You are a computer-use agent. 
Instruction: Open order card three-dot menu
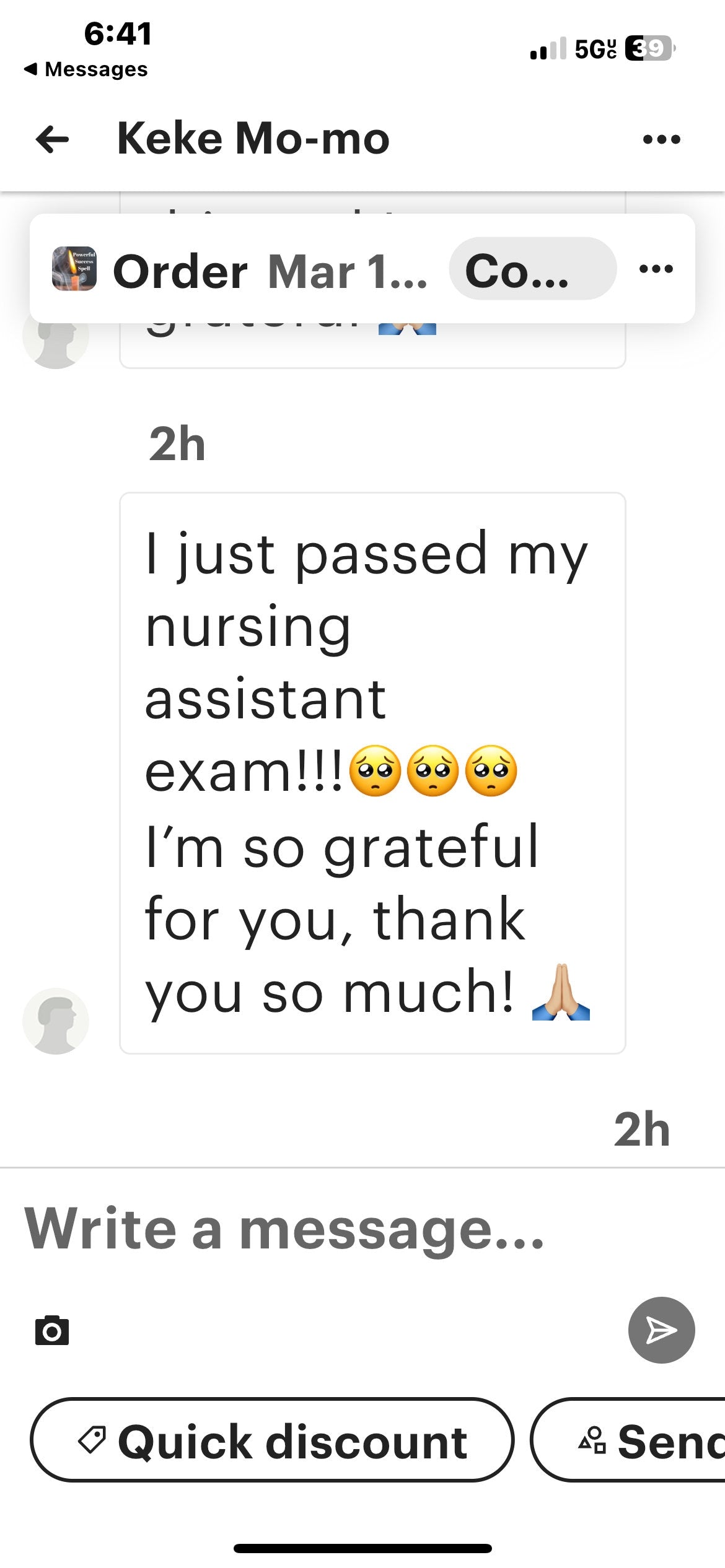pyautogui.click(x=656, y=269)
